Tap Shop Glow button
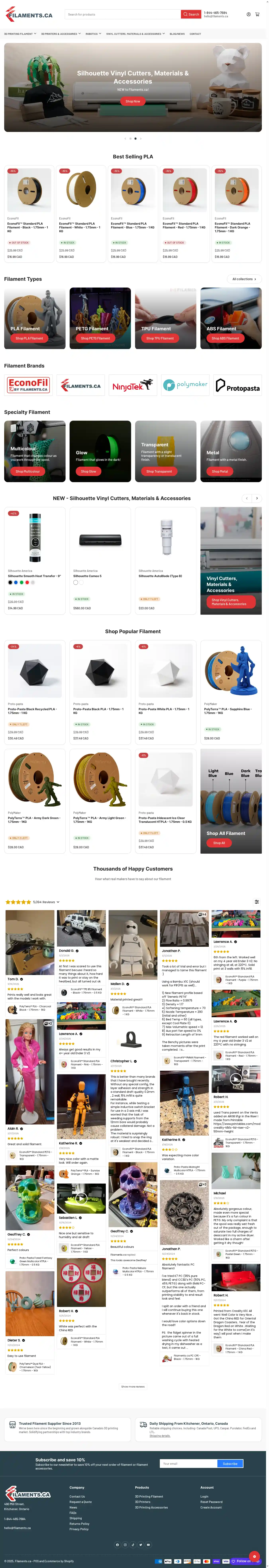Screen dimensions: 269x1568 88,471
